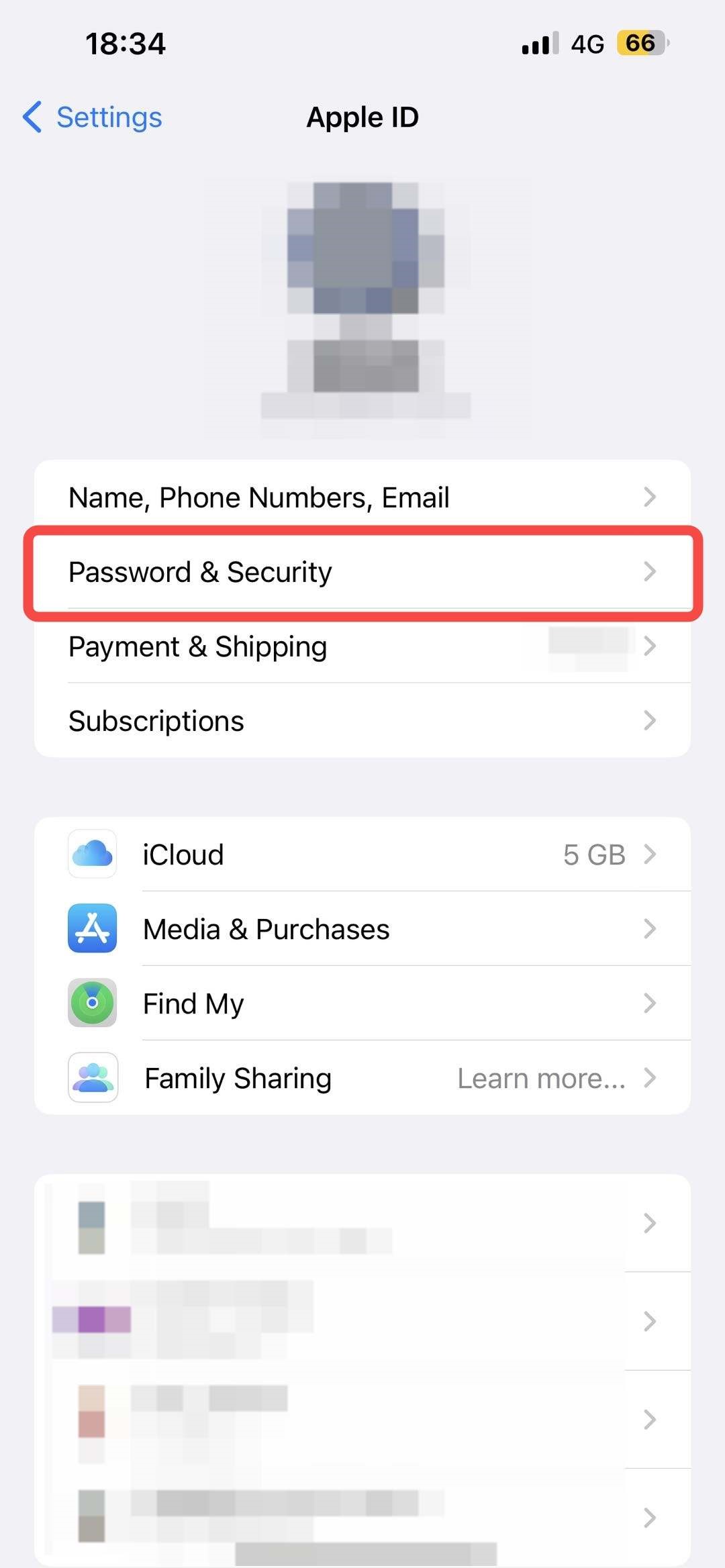Open Password & Security settings
Screen dimensions: 725x1568
(361, 572)
